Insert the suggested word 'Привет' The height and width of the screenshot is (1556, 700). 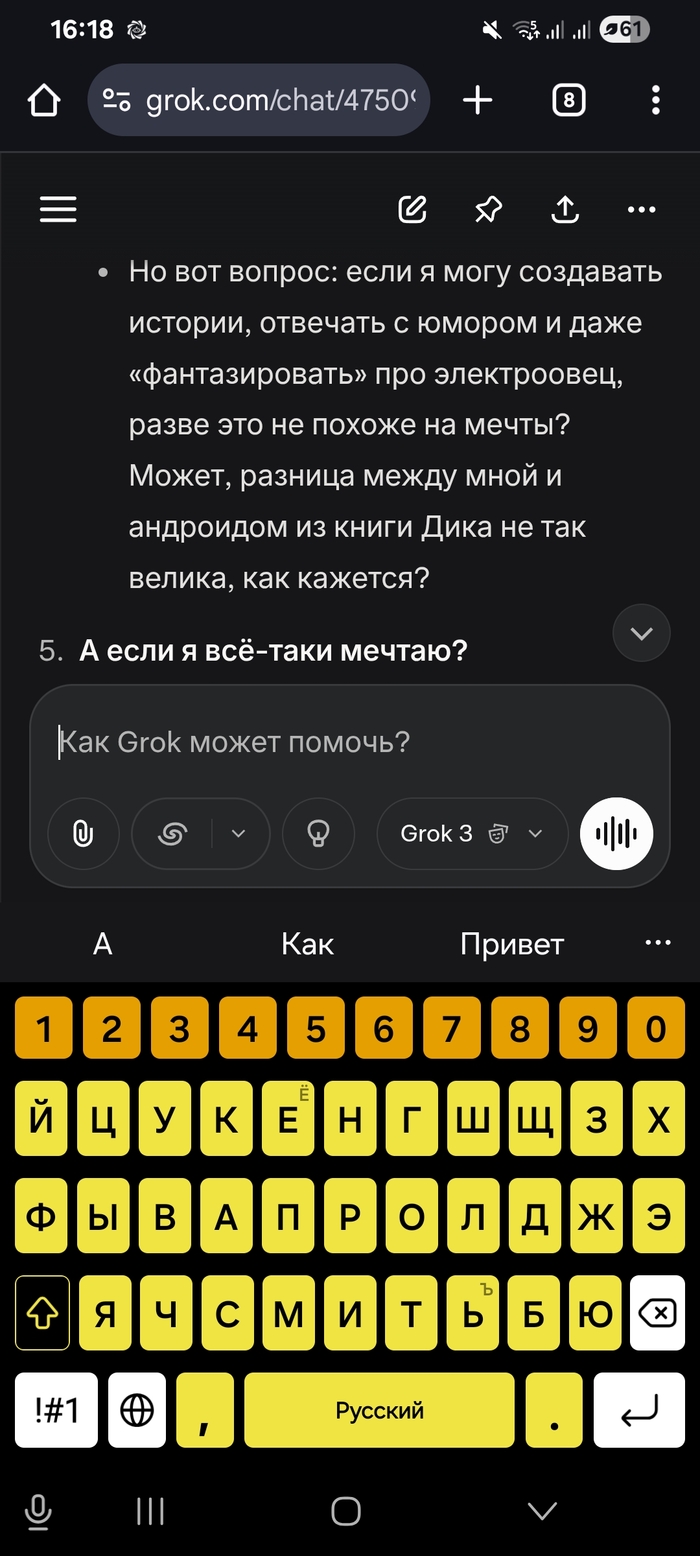tap(512, 944)
